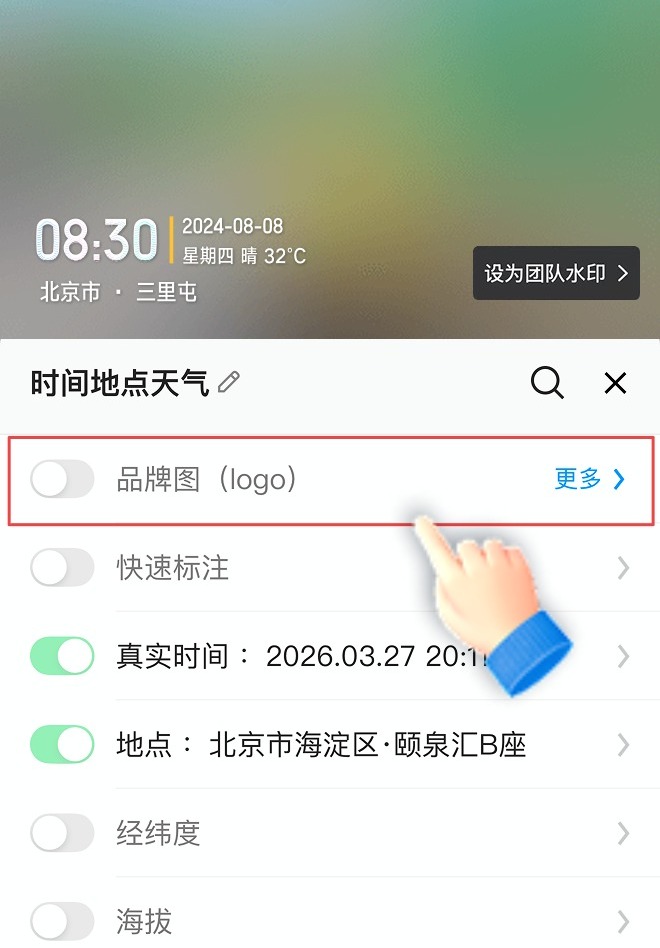
Task: Enable the 品牌图 (logo) switch
Action: (62, 479)
